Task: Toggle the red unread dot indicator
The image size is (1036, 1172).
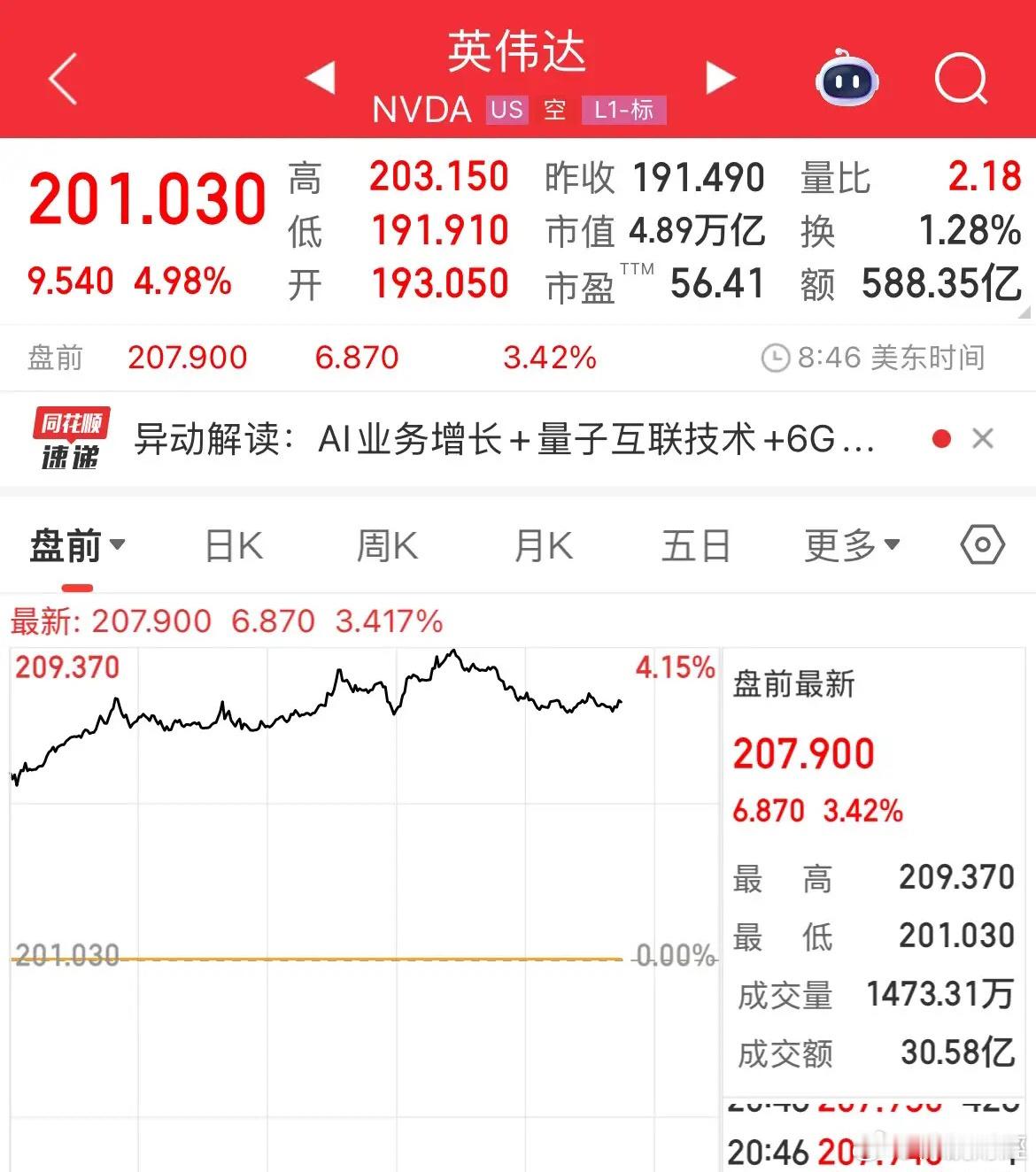Action: [941, 438]
